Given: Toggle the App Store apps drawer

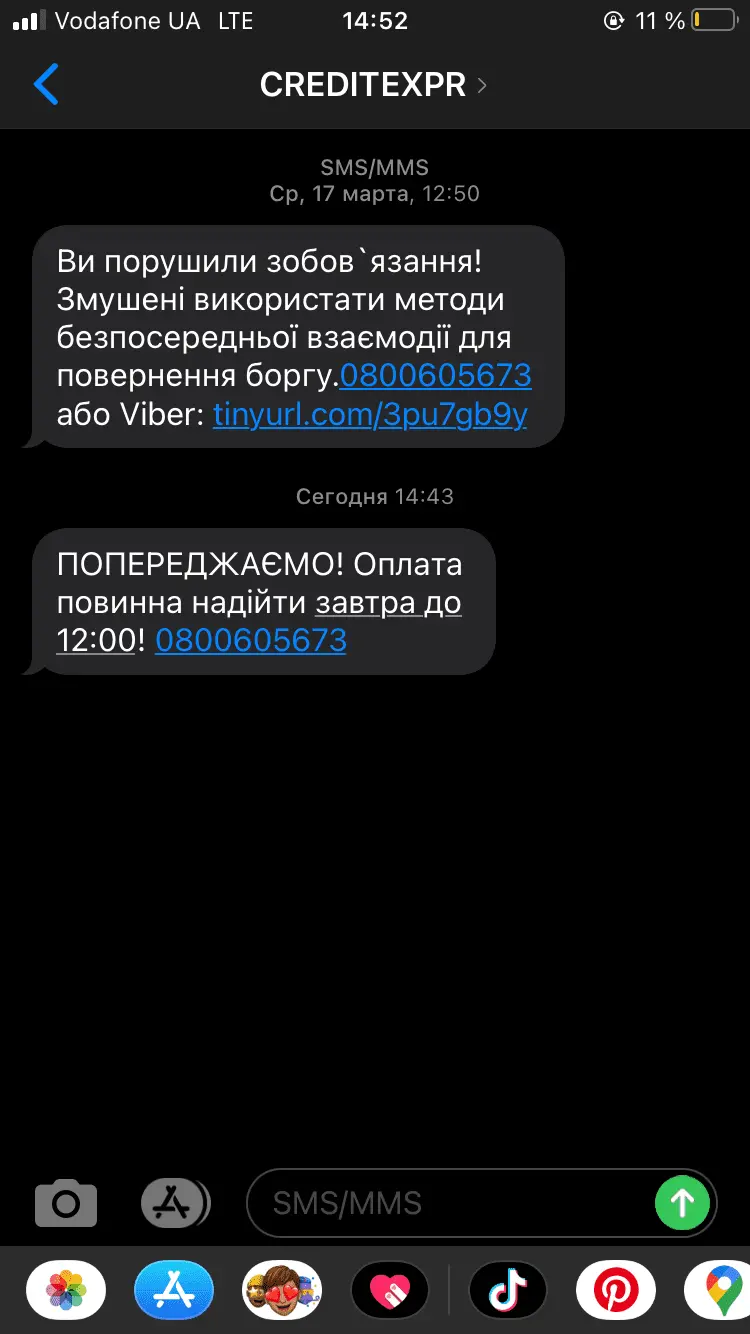Looking at the screenshot, I should (x=174, y=1203).
